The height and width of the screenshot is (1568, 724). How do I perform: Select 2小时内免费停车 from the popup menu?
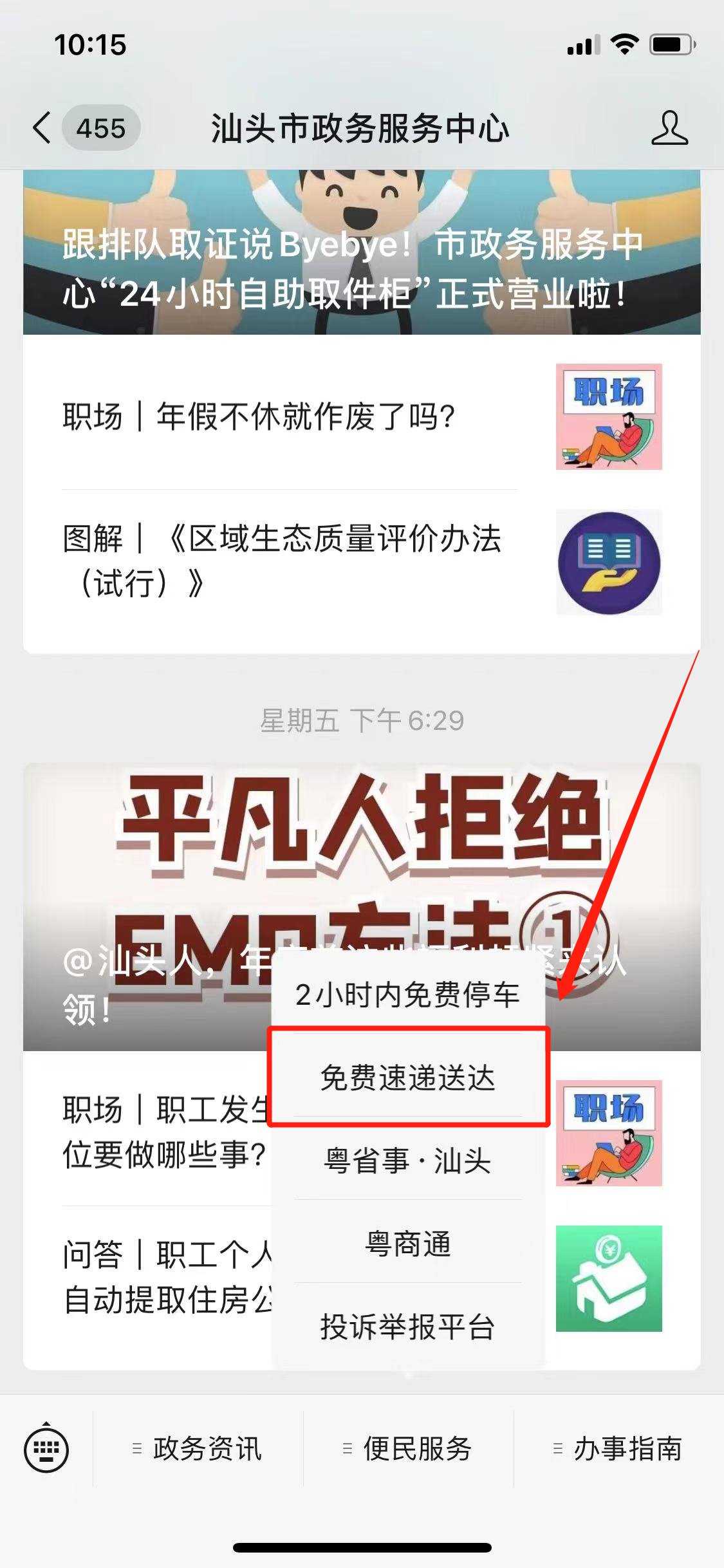pyautogui.click(x=407, y=995)
